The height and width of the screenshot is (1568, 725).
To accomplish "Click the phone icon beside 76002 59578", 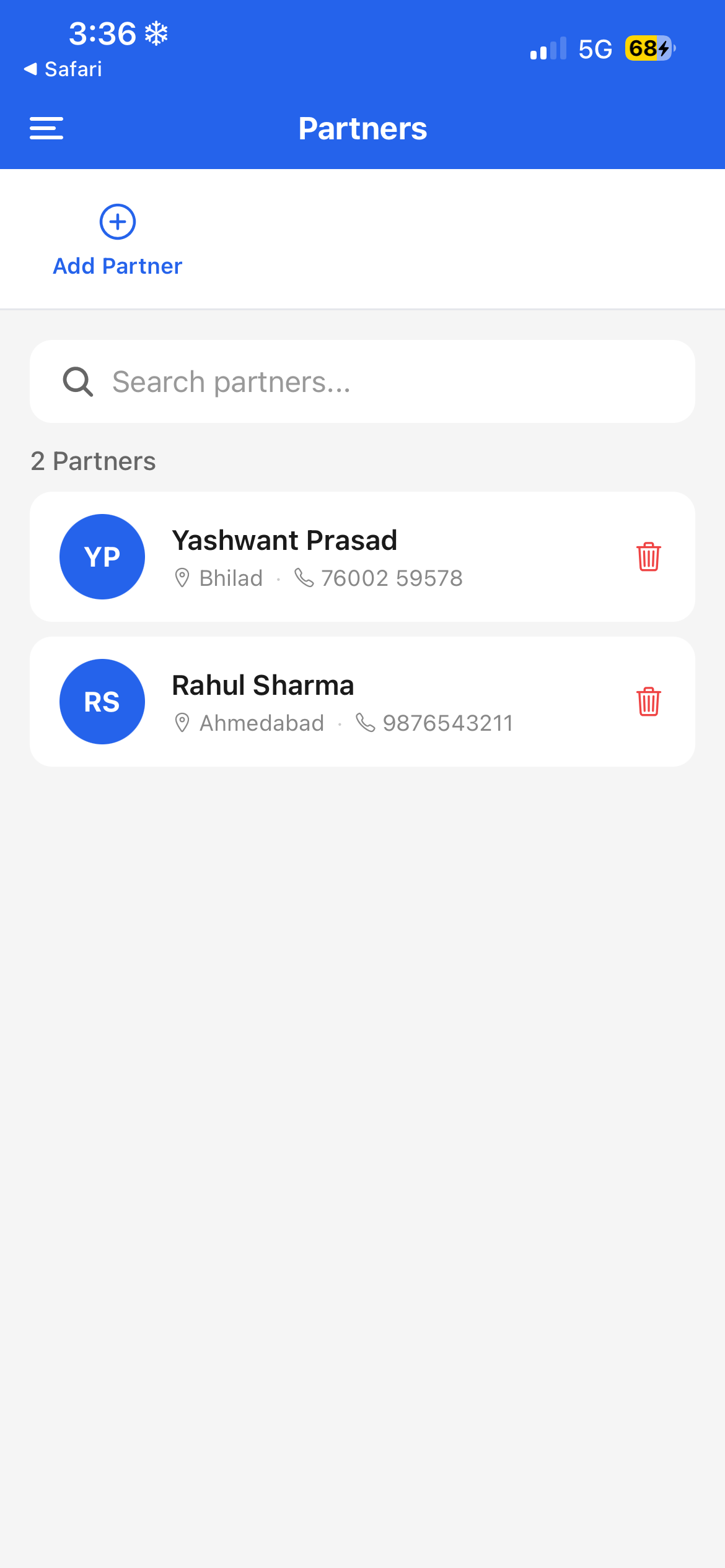I will [x=305, y=577].
